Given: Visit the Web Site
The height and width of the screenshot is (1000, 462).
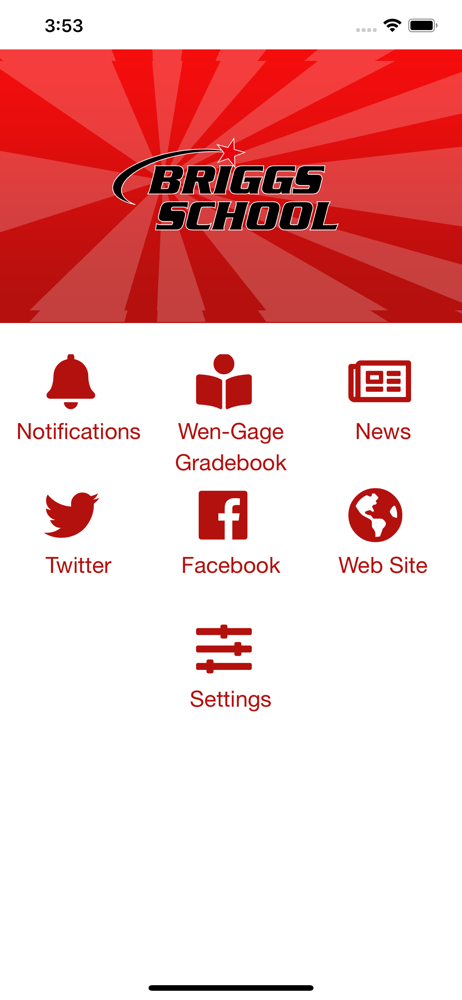Looking at the screenshot, I should coord(375,515).
